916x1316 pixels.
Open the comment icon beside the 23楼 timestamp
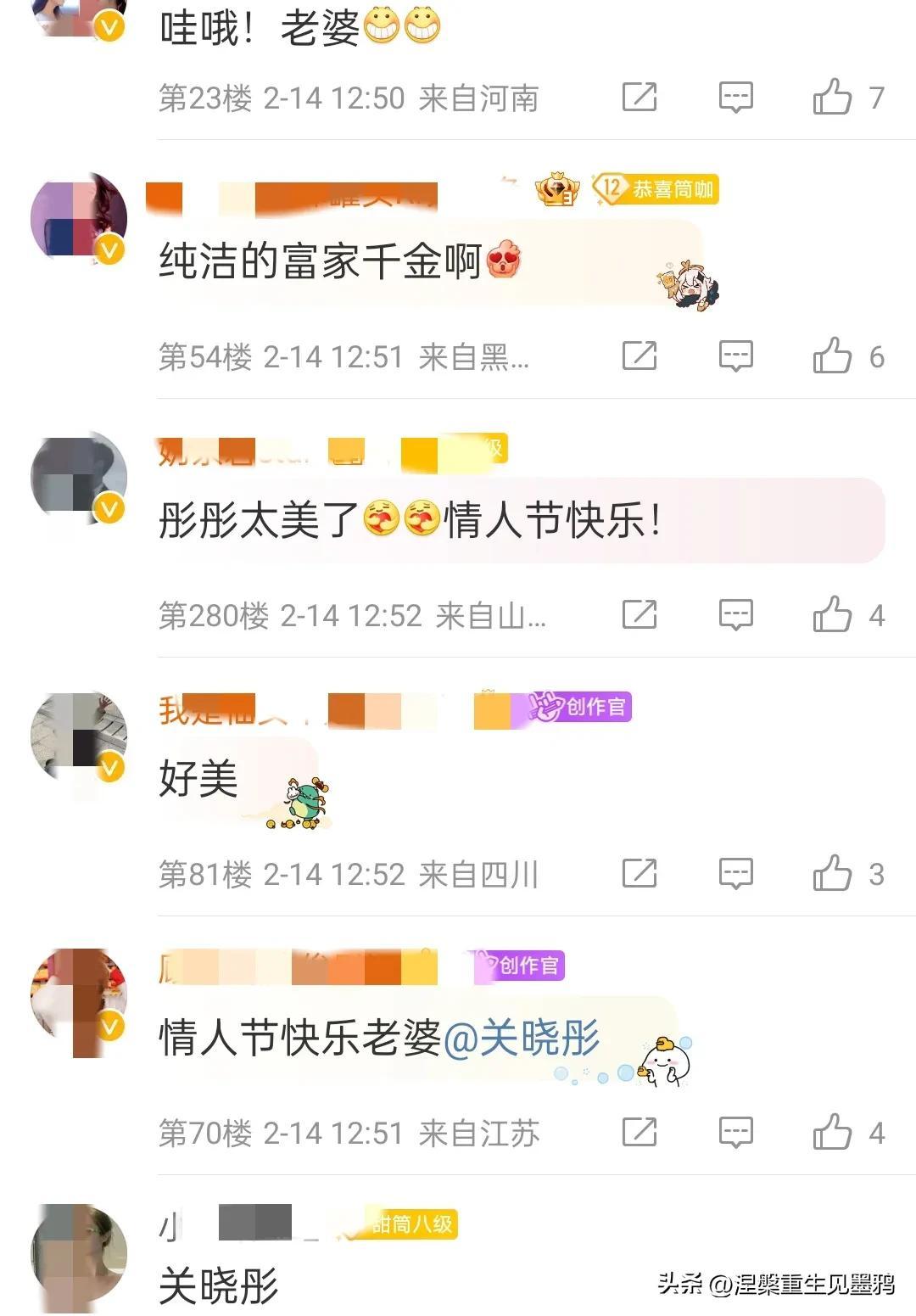point(737,96)
